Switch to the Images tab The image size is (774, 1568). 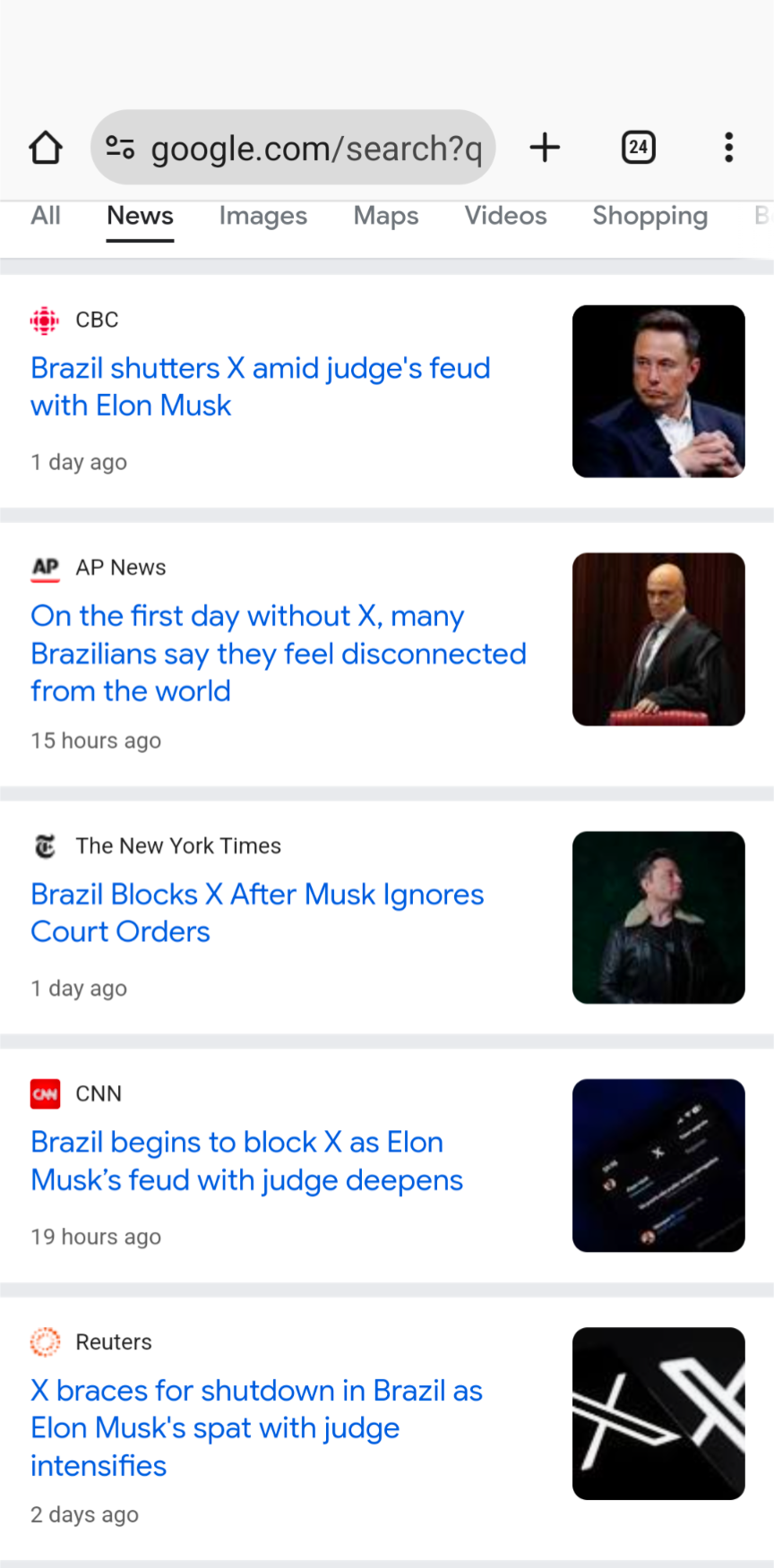click(263, 216)
